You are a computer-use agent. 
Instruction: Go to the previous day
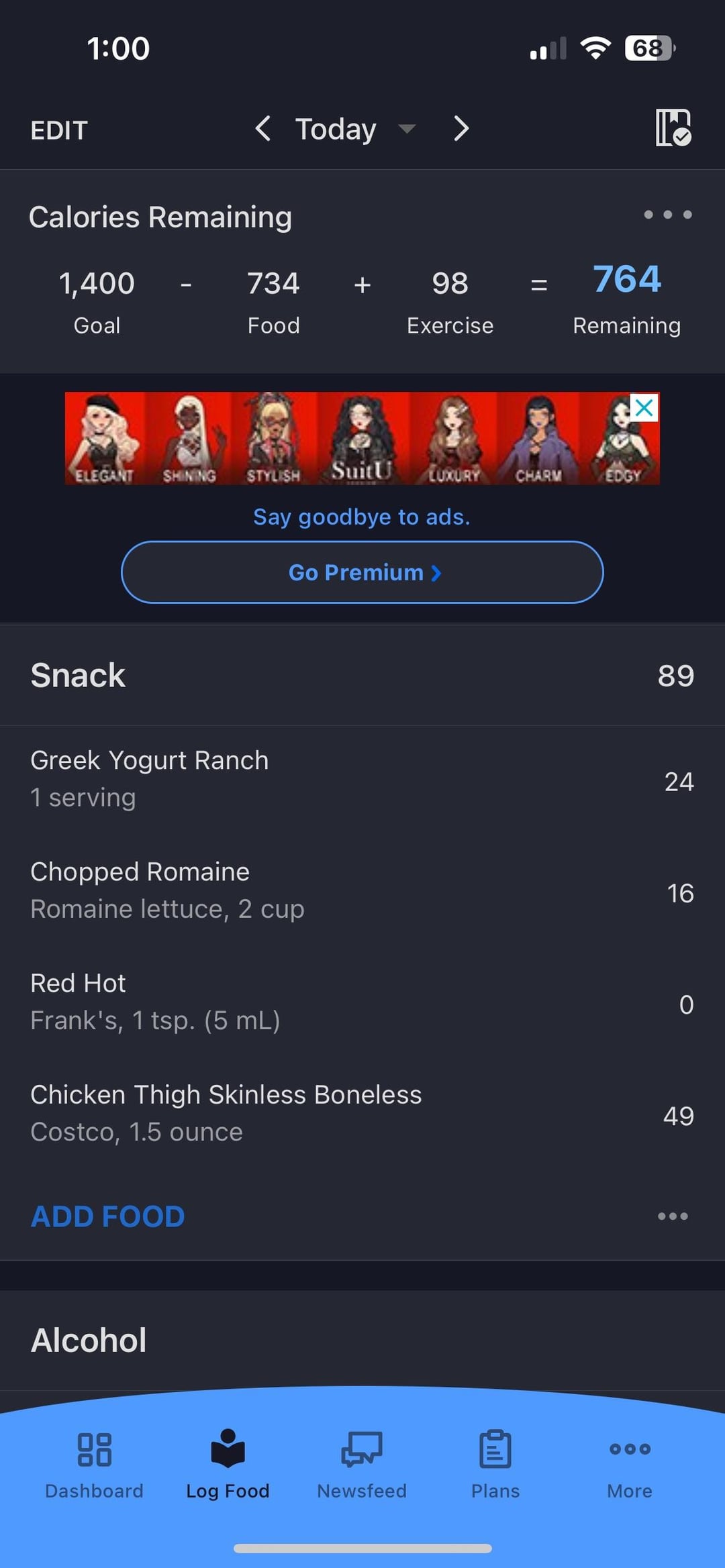[263, 128]
